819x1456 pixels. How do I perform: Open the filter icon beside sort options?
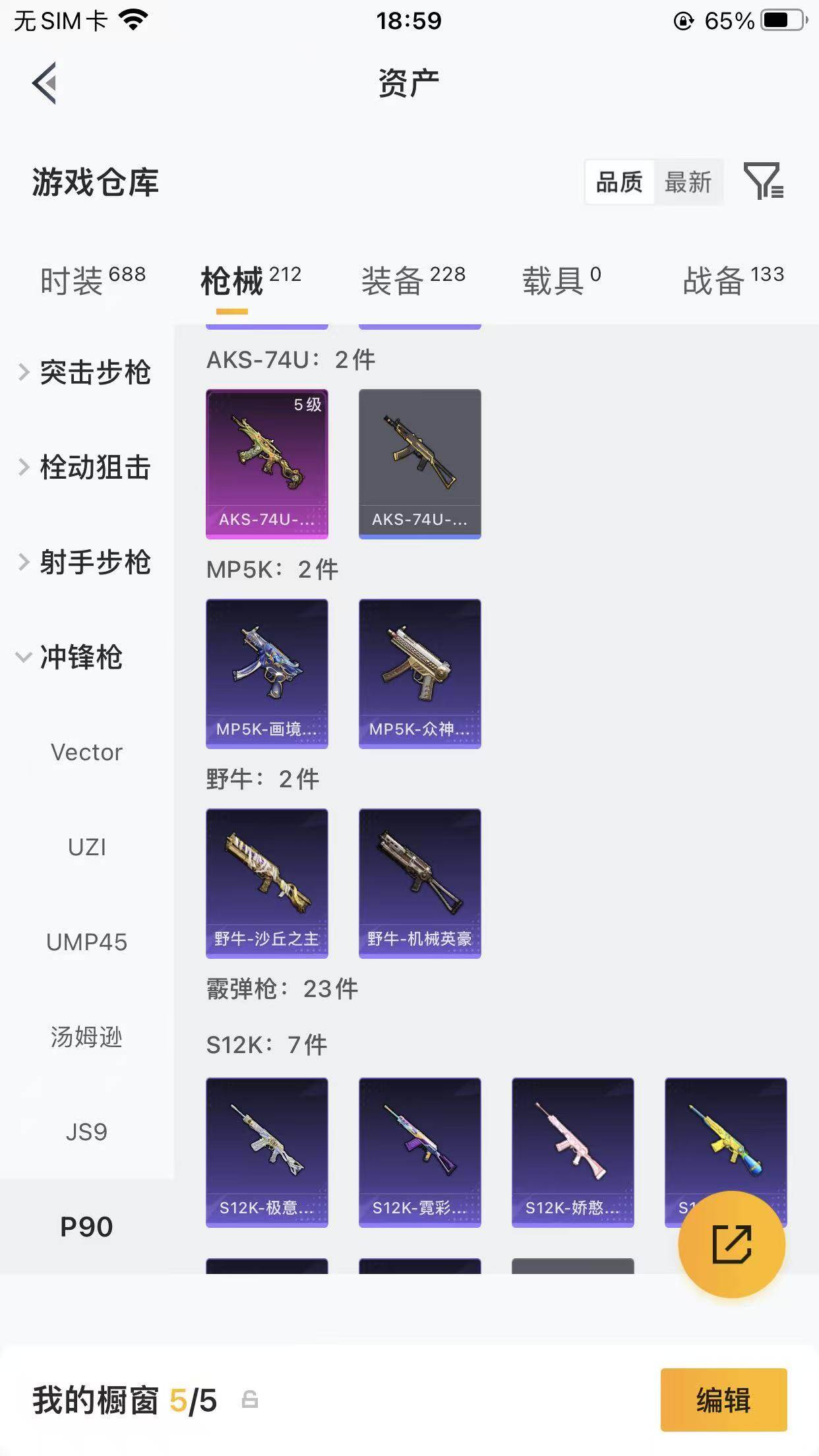coord(763,183)
